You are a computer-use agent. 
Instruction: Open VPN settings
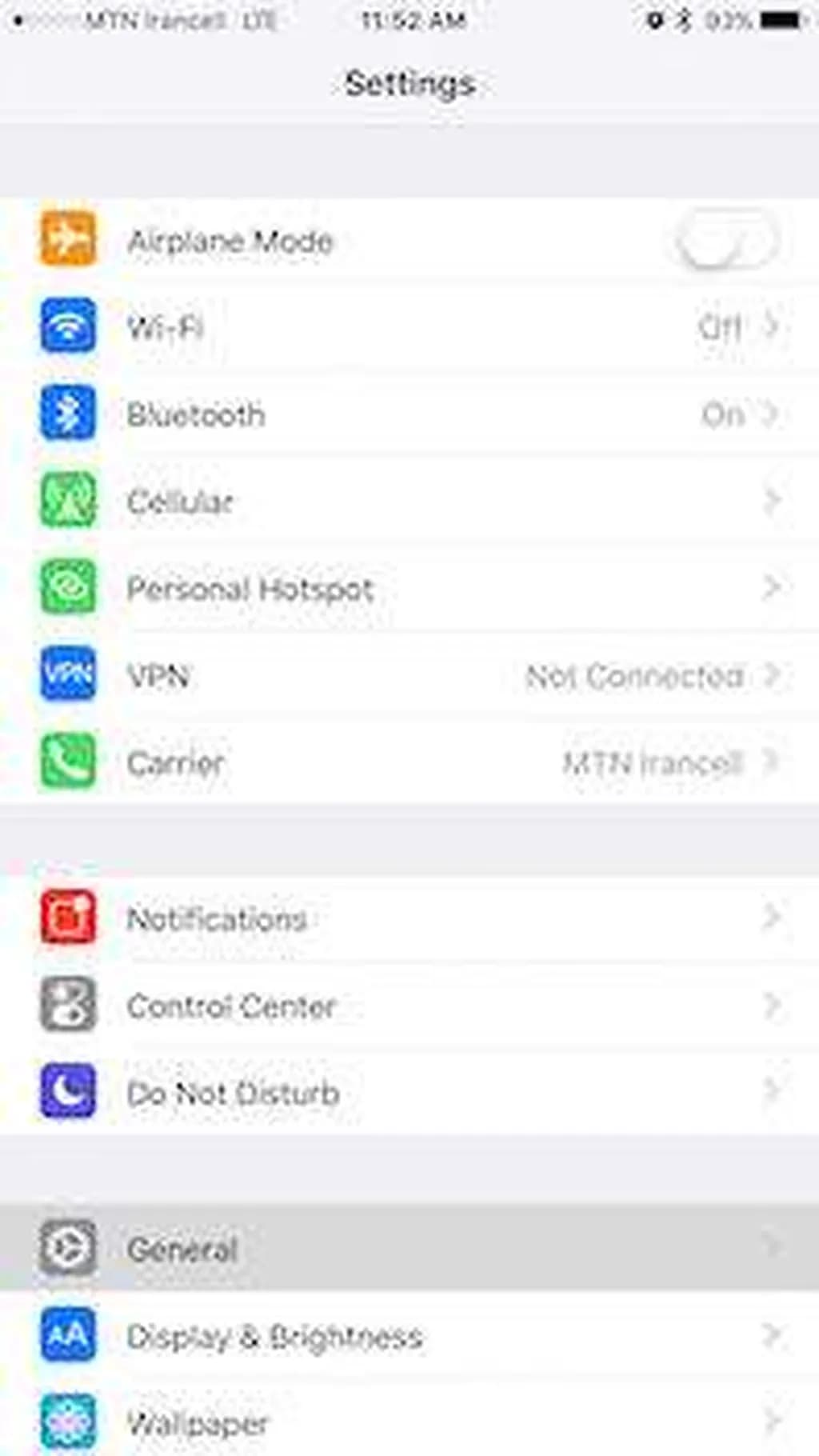408,676
